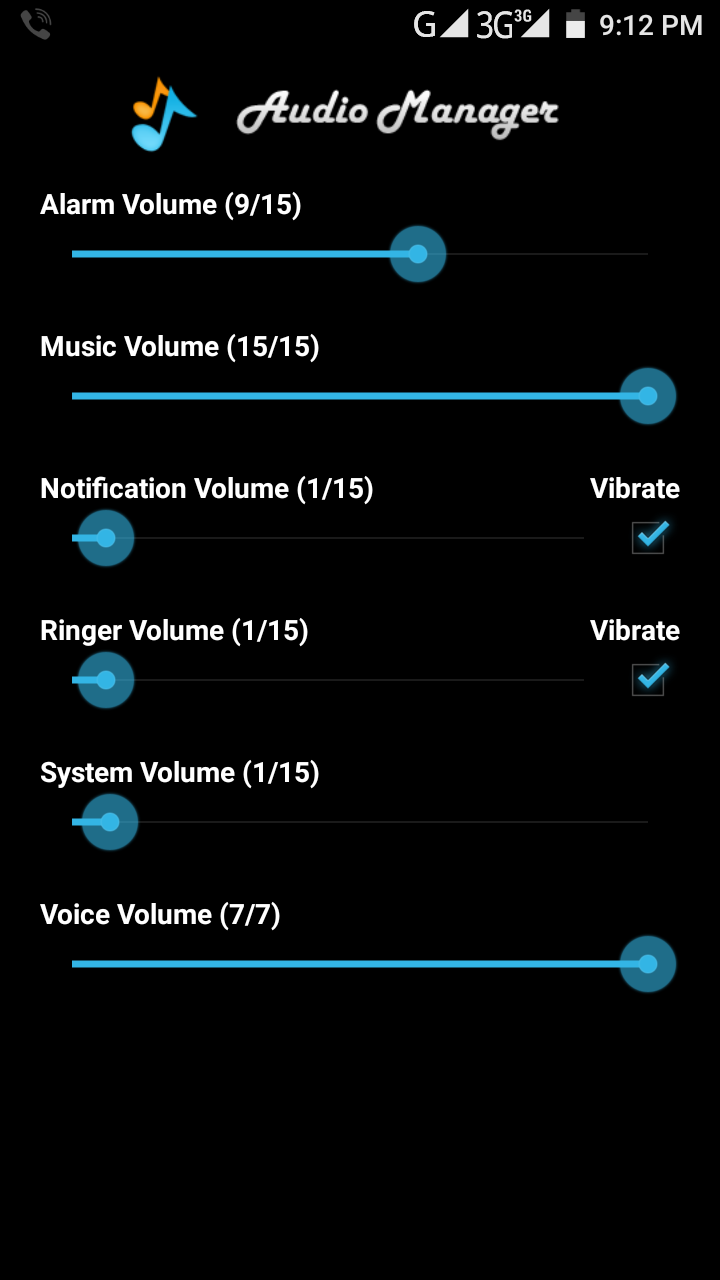
Task: Tap the Ringer Volume slider
Action: pos(328,680)
